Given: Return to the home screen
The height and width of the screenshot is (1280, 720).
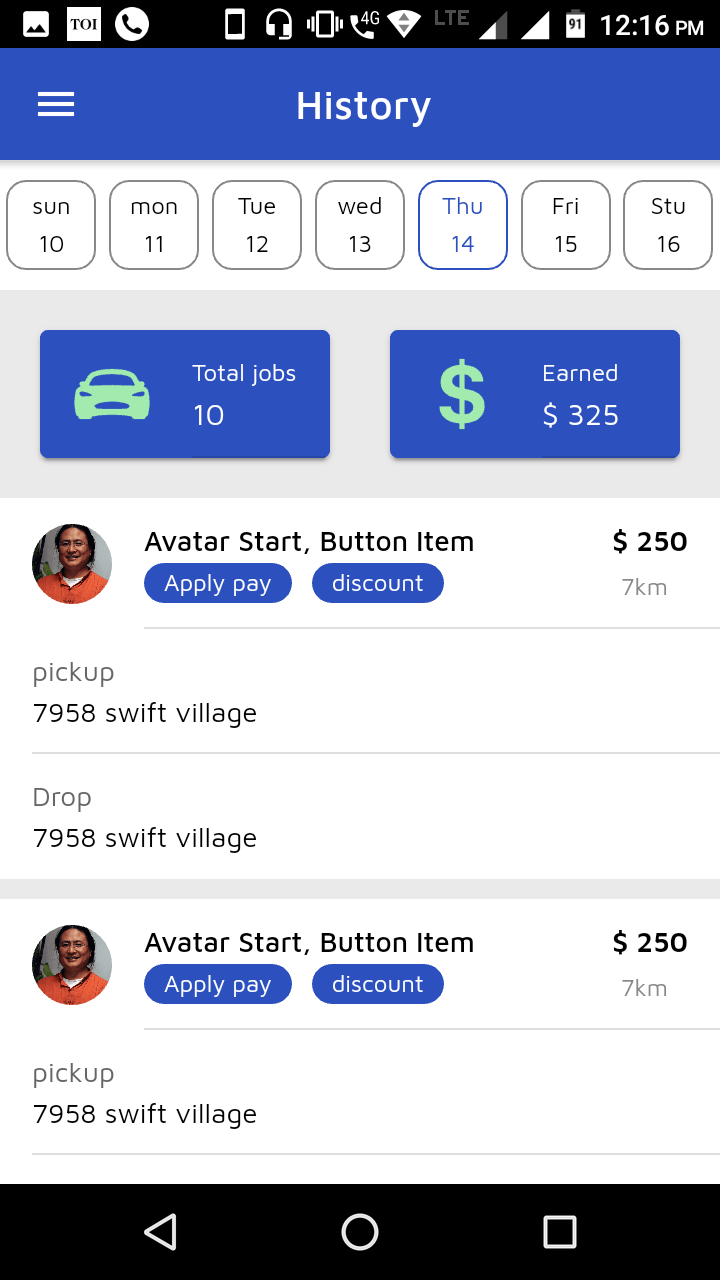Looking at the screenshot, I should [360, 1232].
